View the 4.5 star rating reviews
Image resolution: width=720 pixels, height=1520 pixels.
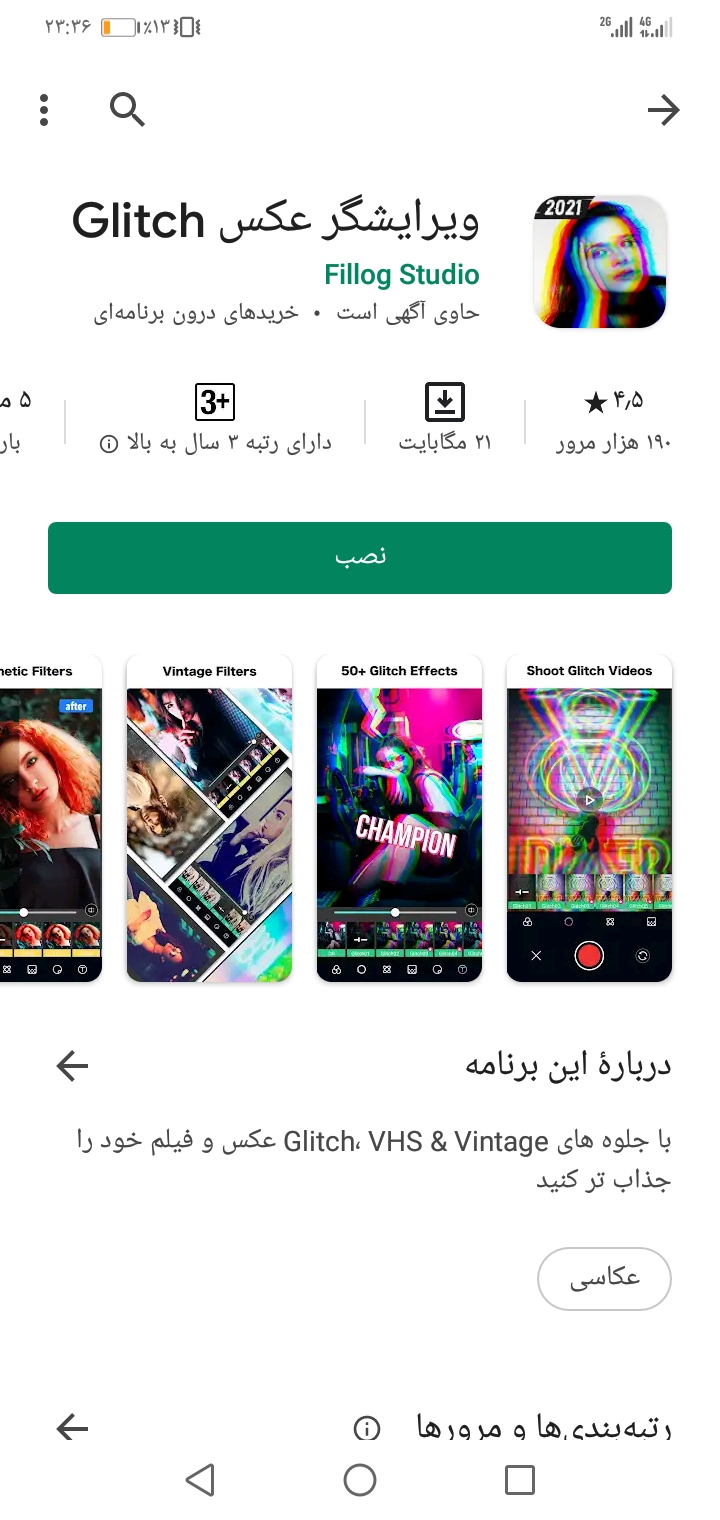click(613, 420)
